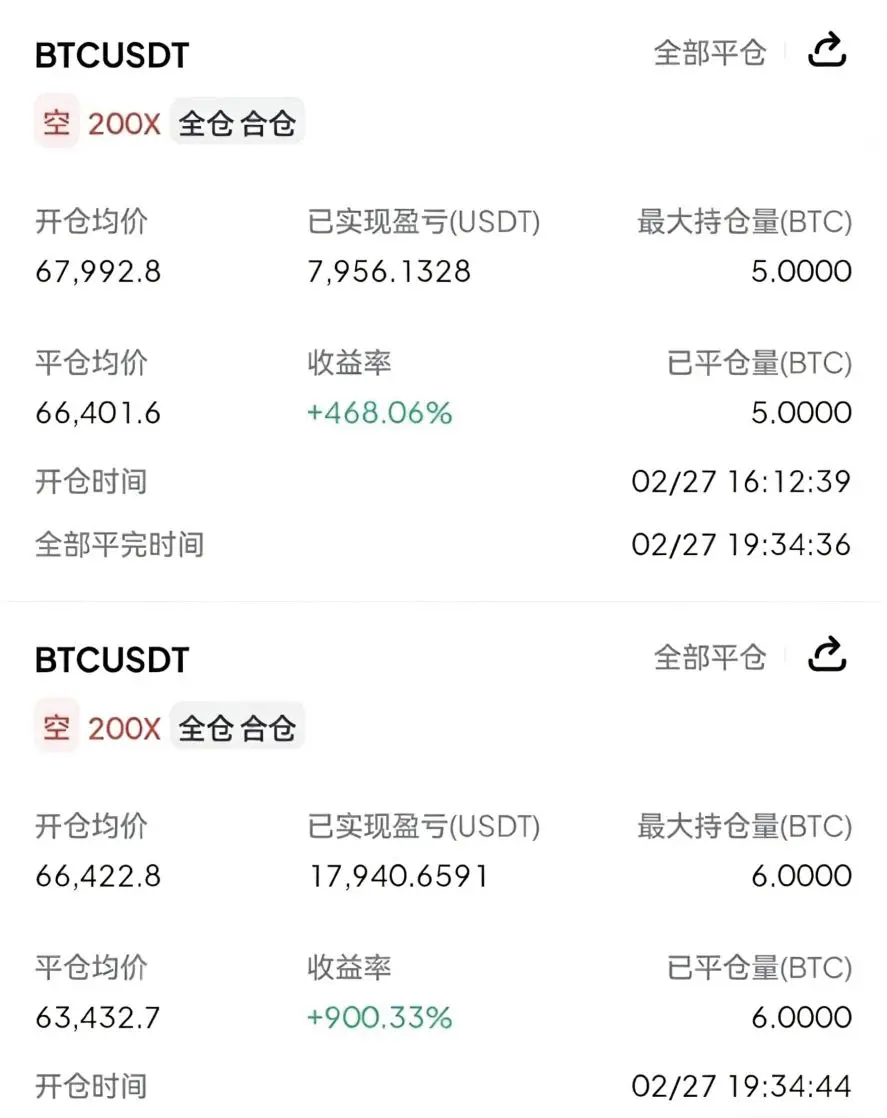This screenshot has height=1118, width=887.
Task: Share the BTCUSDT position with +900.33% return
Action: coord(827,656)
